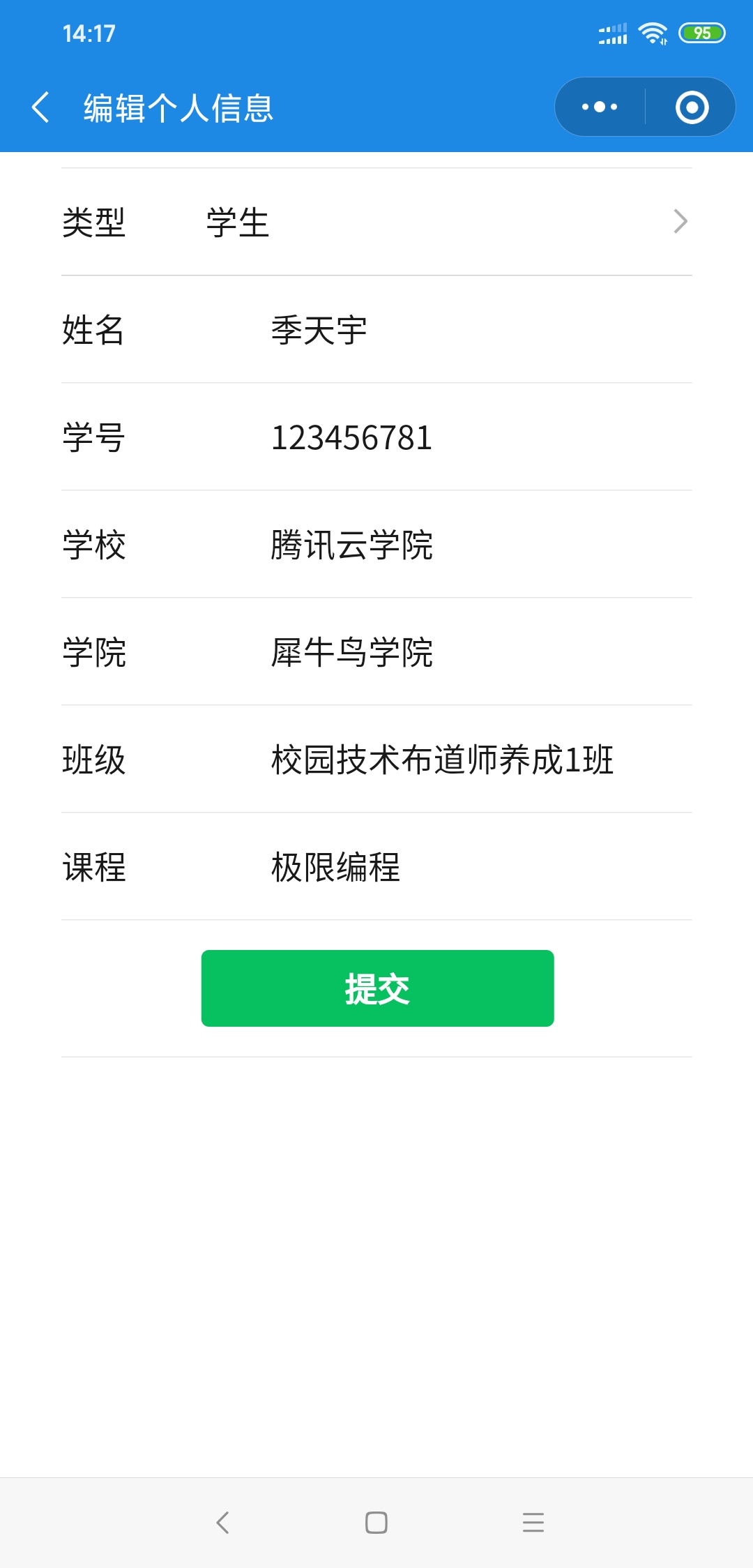Tap the battery indicator showing 95

pos(702,31)
